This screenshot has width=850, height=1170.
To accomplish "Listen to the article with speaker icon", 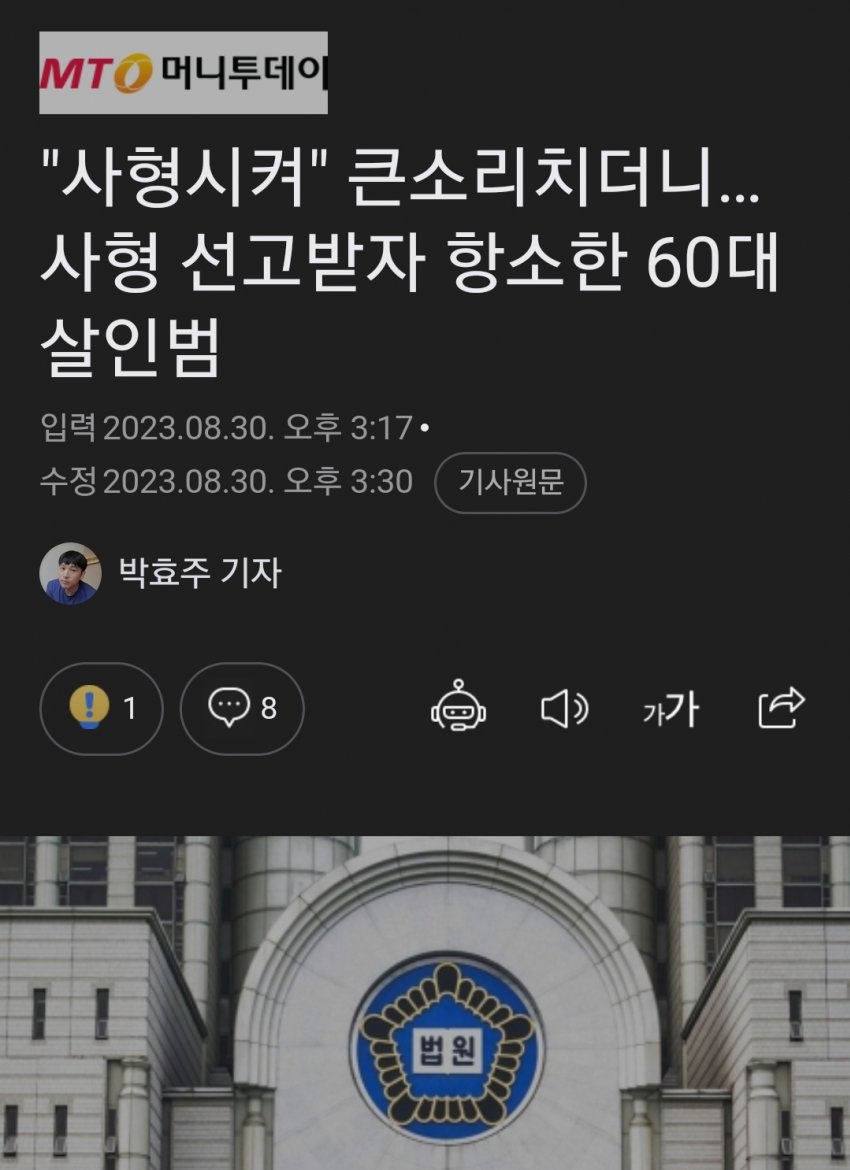I will tap(564, 709).
